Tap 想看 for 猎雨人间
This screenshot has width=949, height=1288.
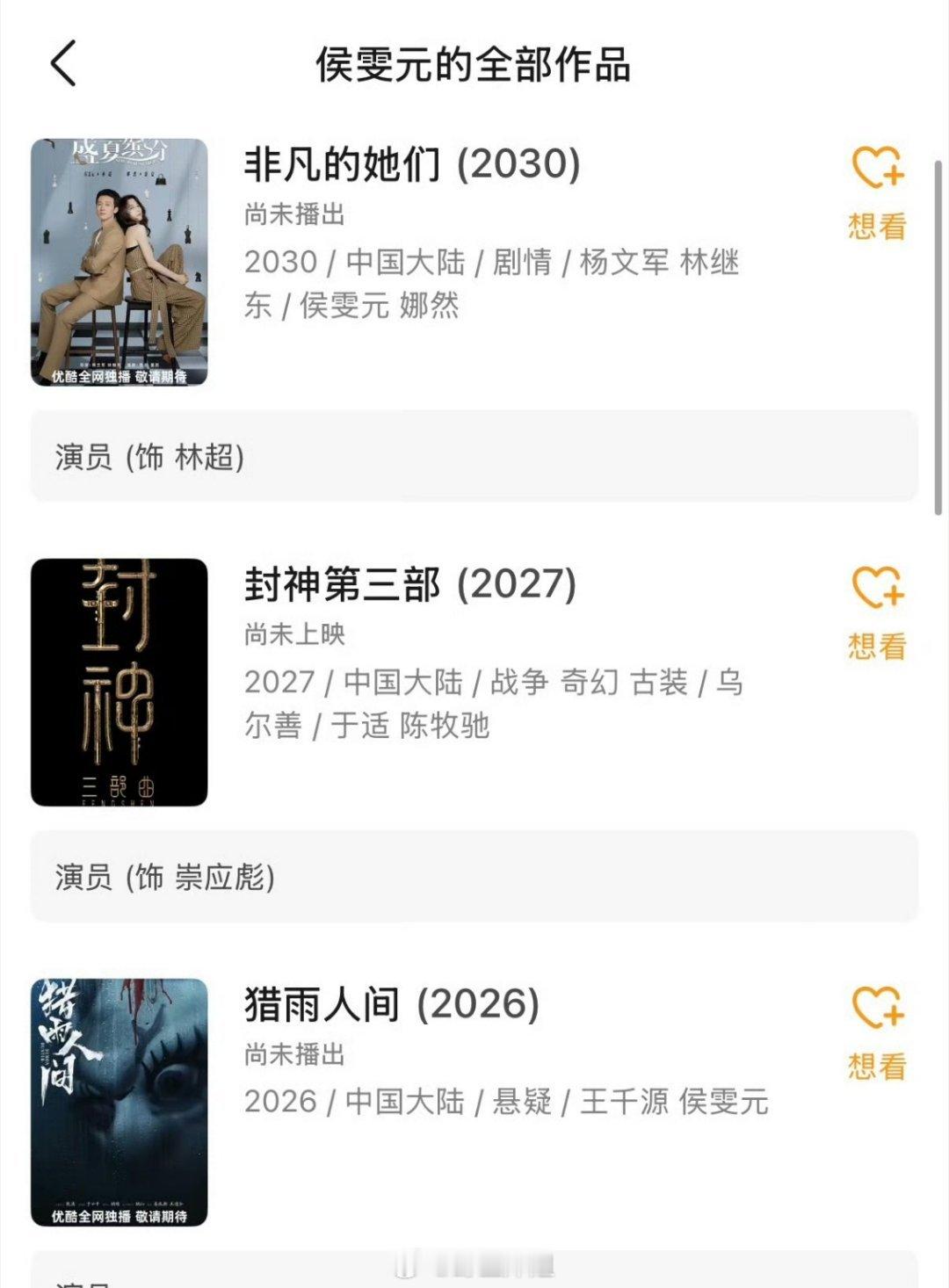pyautogui.click(x=877, y=1031)
